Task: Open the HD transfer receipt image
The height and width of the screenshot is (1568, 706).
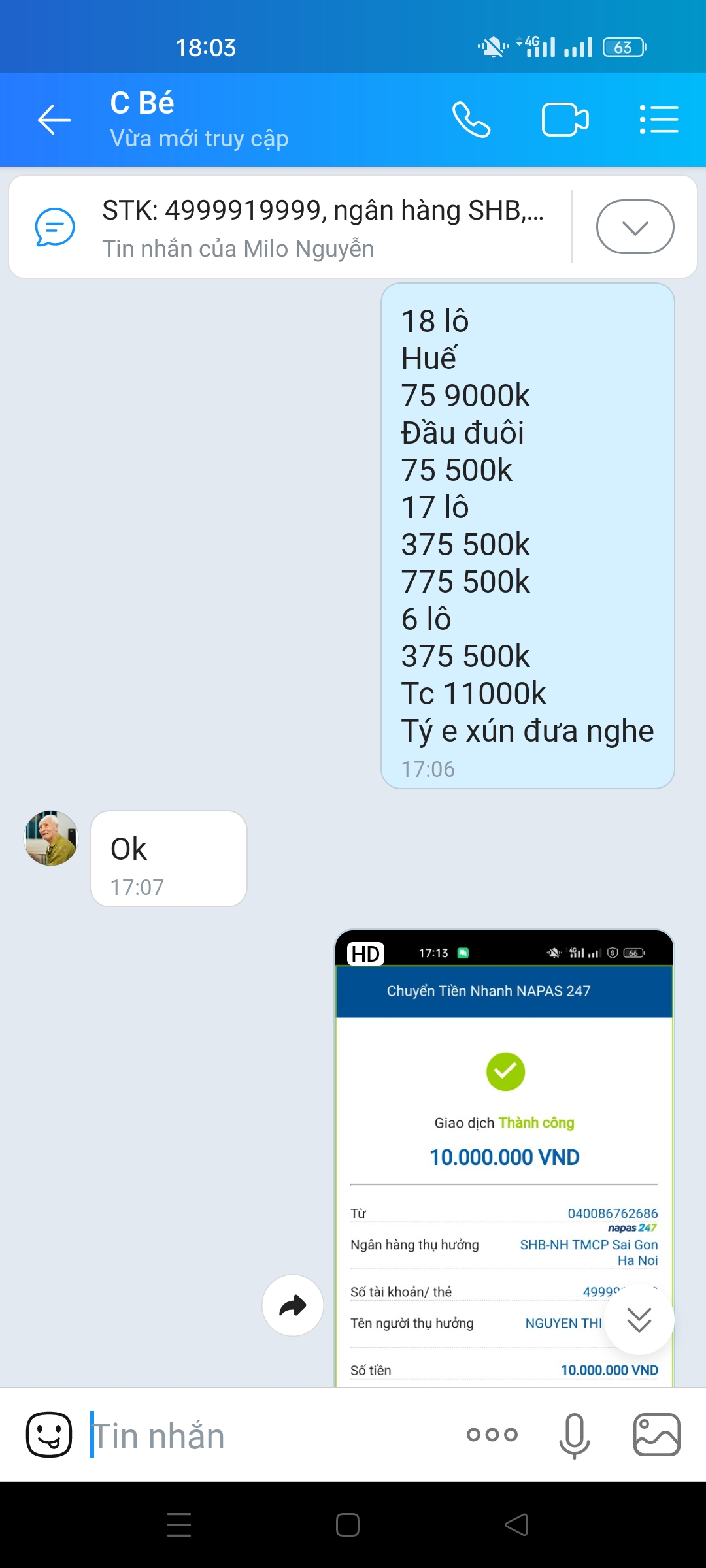Action: click(504, 1158)
